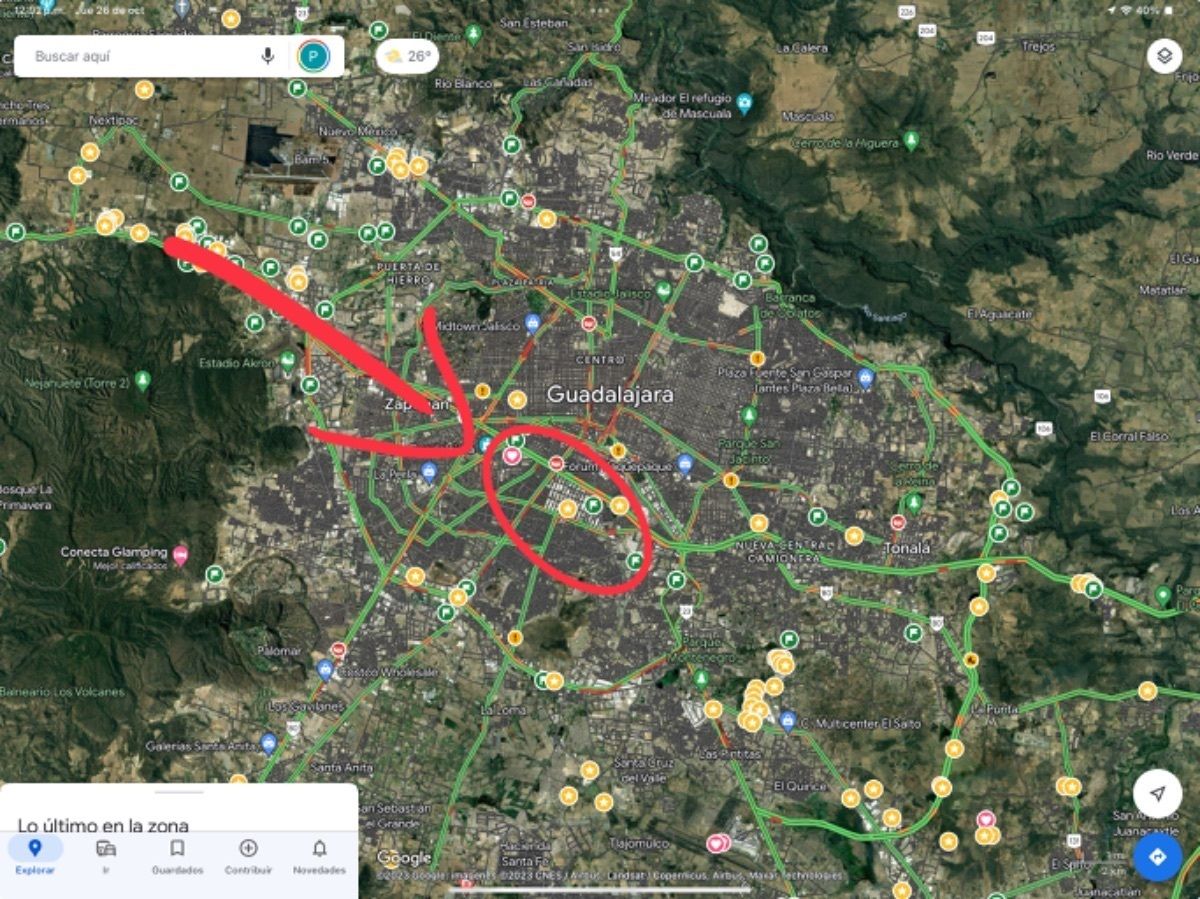The height and width of the screenshot is (899, 1200).
Task: Open the Novedades tab
Action: pos(319,856)
